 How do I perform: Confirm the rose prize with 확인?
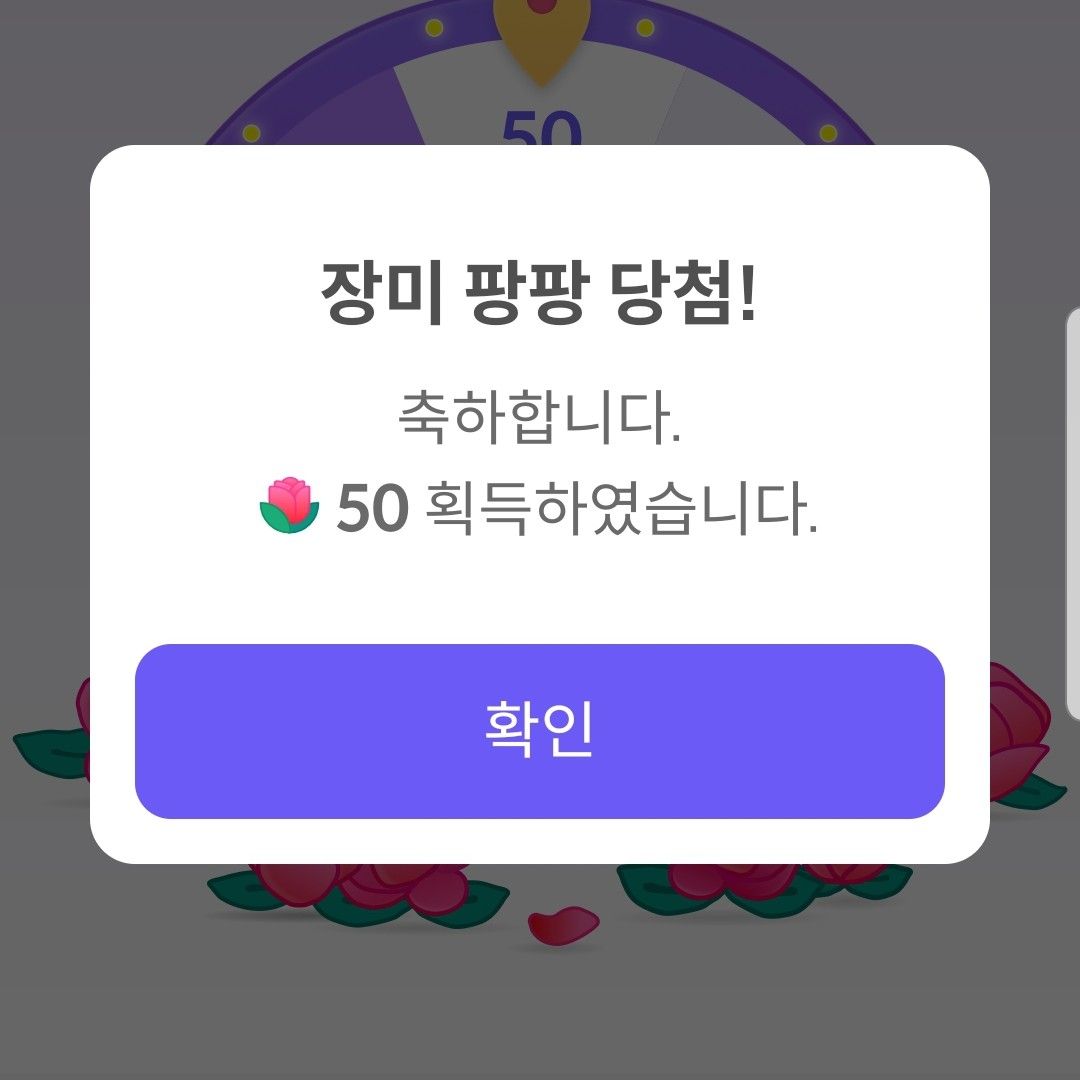pyautogui.click(x=540, y=731)
